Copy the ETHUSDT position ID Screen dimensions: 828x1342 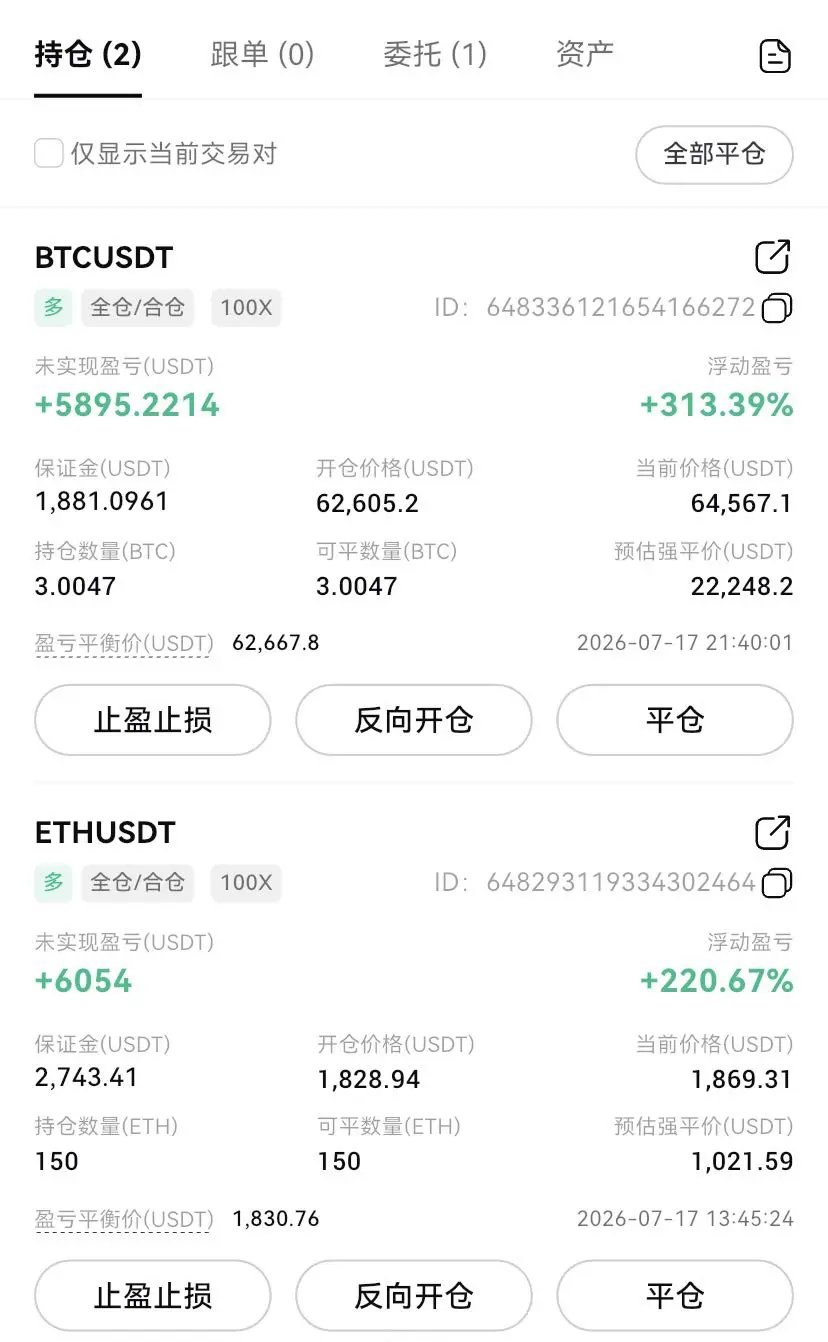pyautogui.click(x=777, y=883)
